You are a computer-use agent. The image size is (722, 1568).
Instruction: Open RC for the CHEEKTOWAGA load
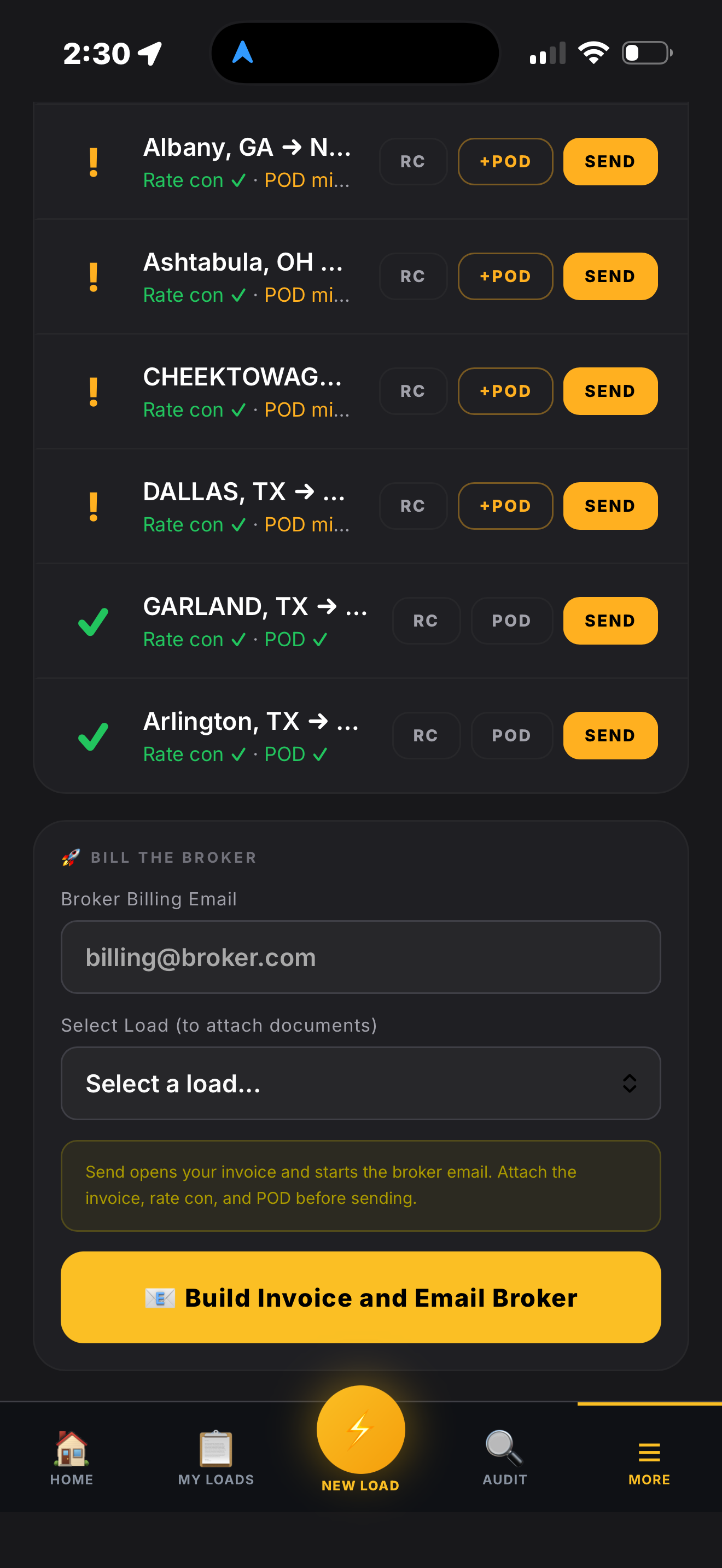point(413,391)
